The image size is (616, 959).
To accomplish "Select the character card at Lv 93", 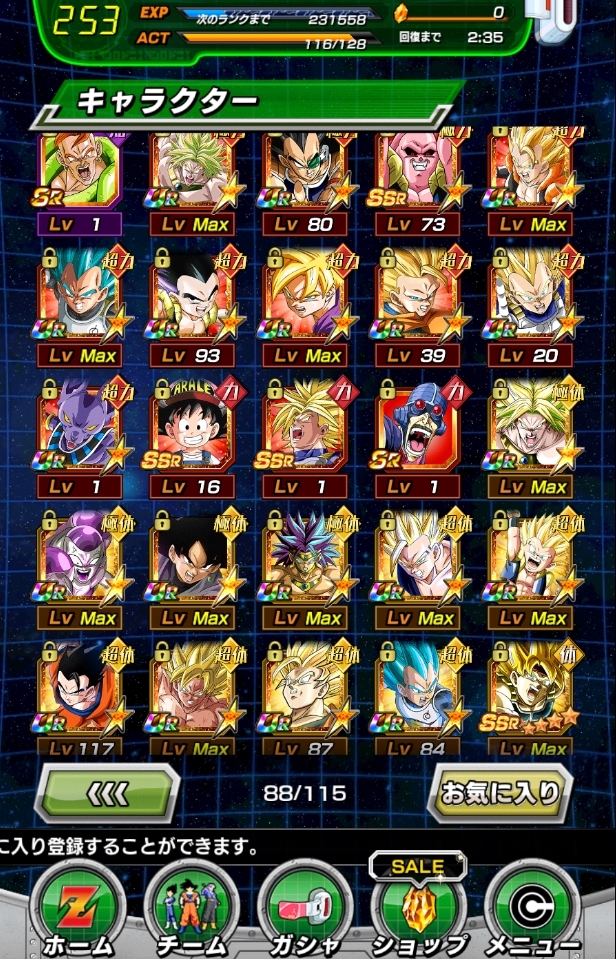I will 193,301.
